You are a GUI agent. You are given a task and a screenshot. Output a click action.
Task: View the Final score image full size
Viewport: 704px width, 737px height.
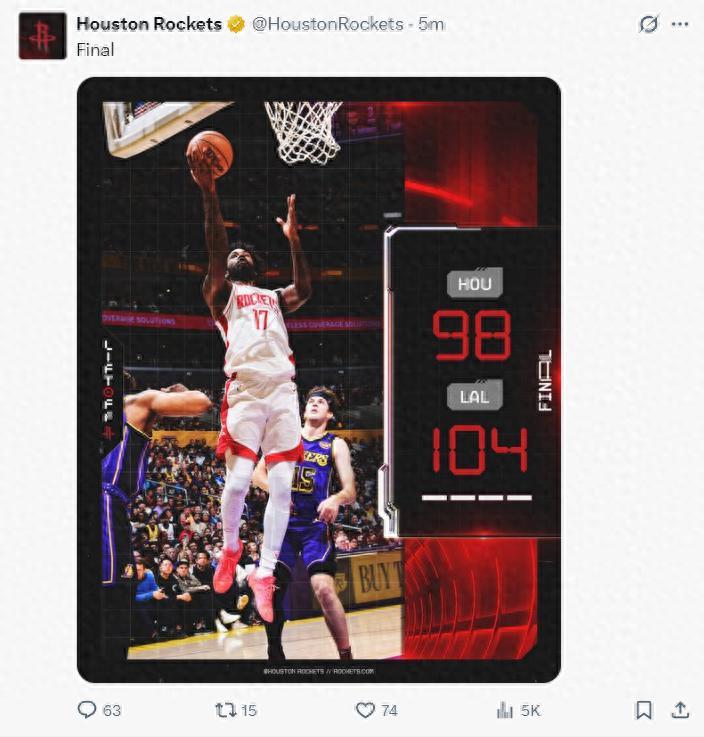coord(318,380)
